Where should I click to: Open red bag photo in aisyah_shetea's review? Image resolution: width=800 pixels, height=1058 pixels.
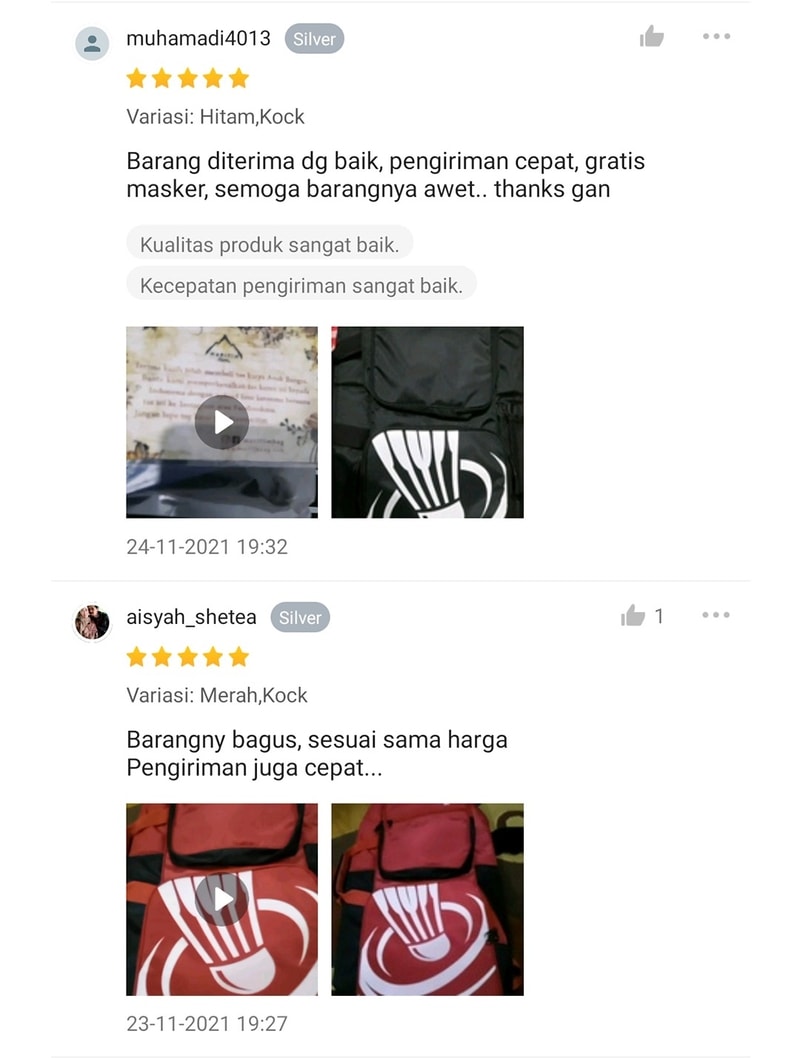click(x=427, y=899)
